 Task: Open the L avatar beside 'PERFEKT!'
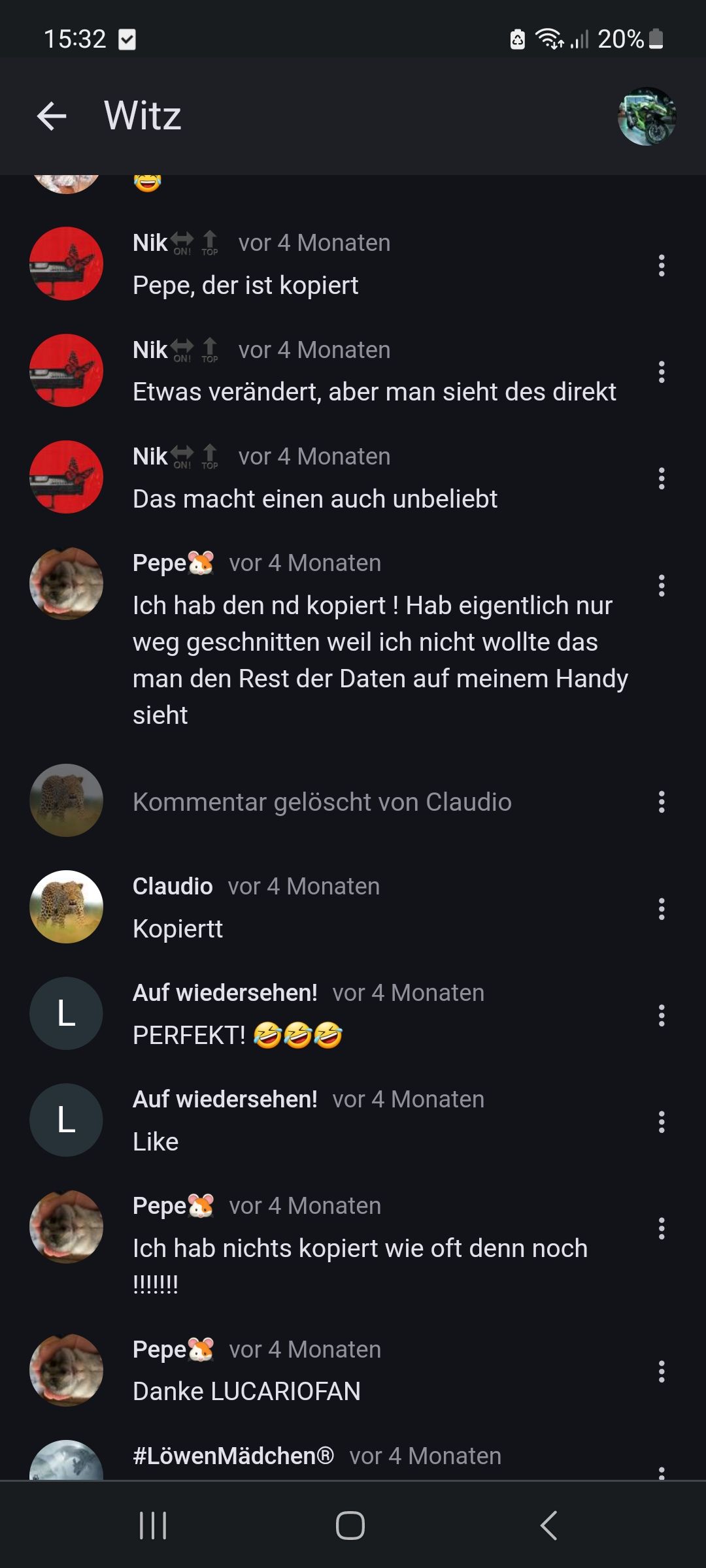point(67,1013)
